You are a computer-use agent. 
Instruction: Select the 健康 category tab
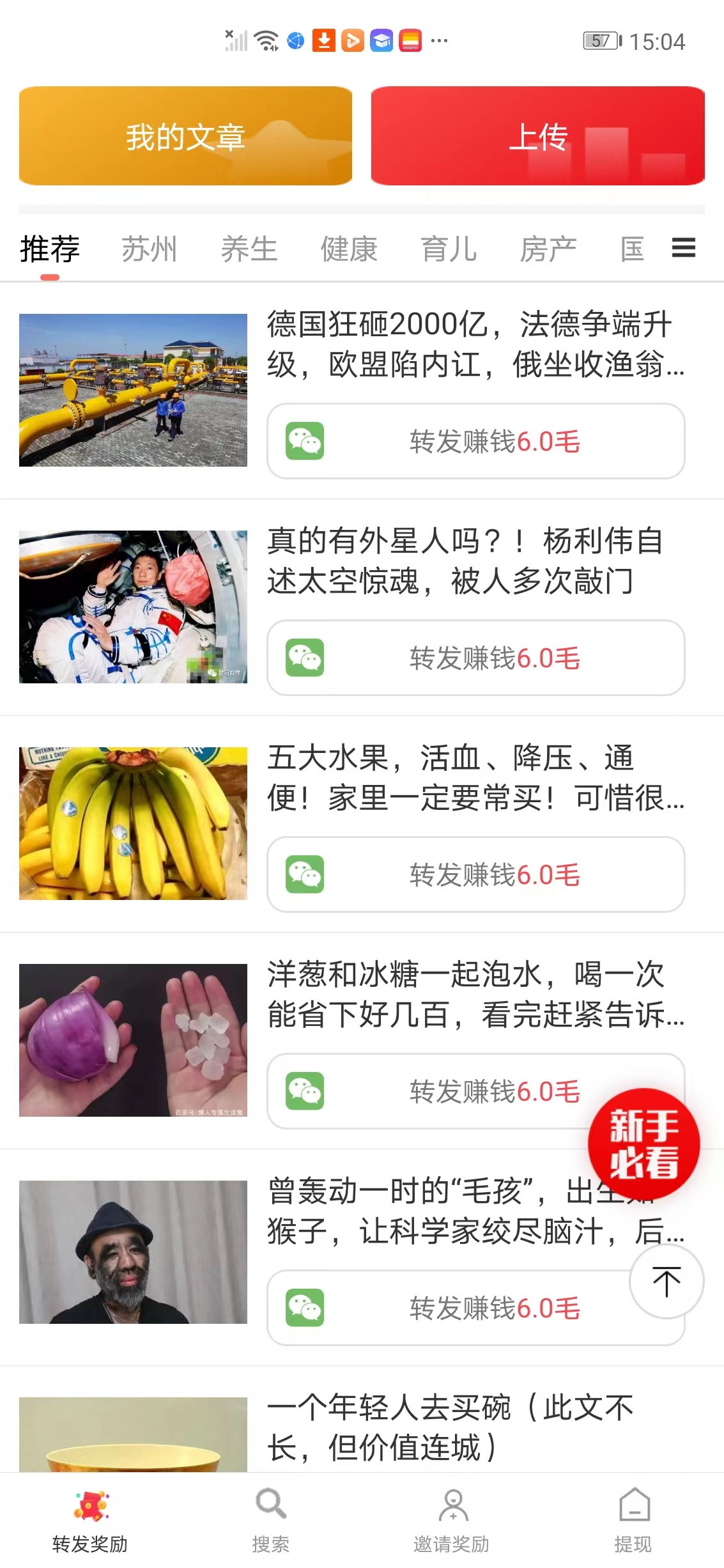point(350,249)
